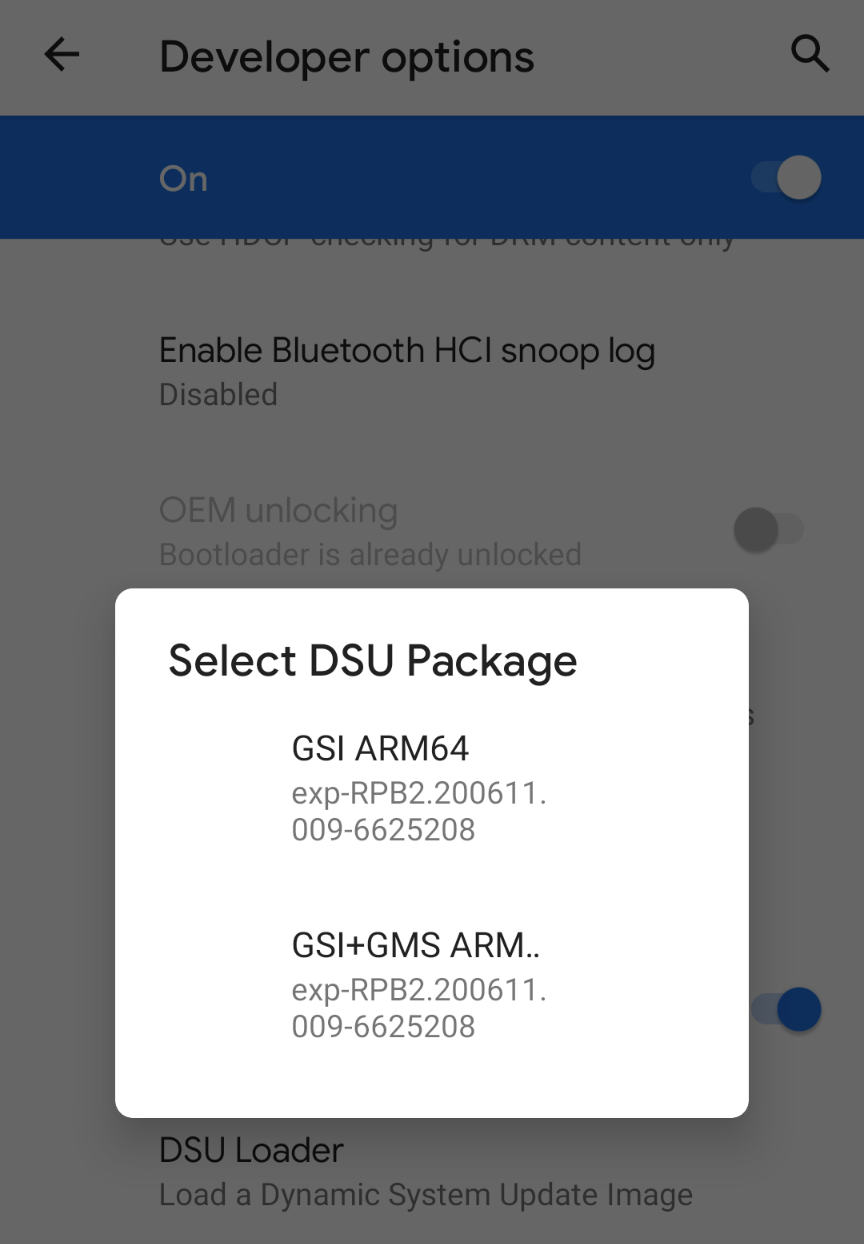
Task: Tap Load a Dynamic System Update Image text
Action: (x=425, y=1194)
